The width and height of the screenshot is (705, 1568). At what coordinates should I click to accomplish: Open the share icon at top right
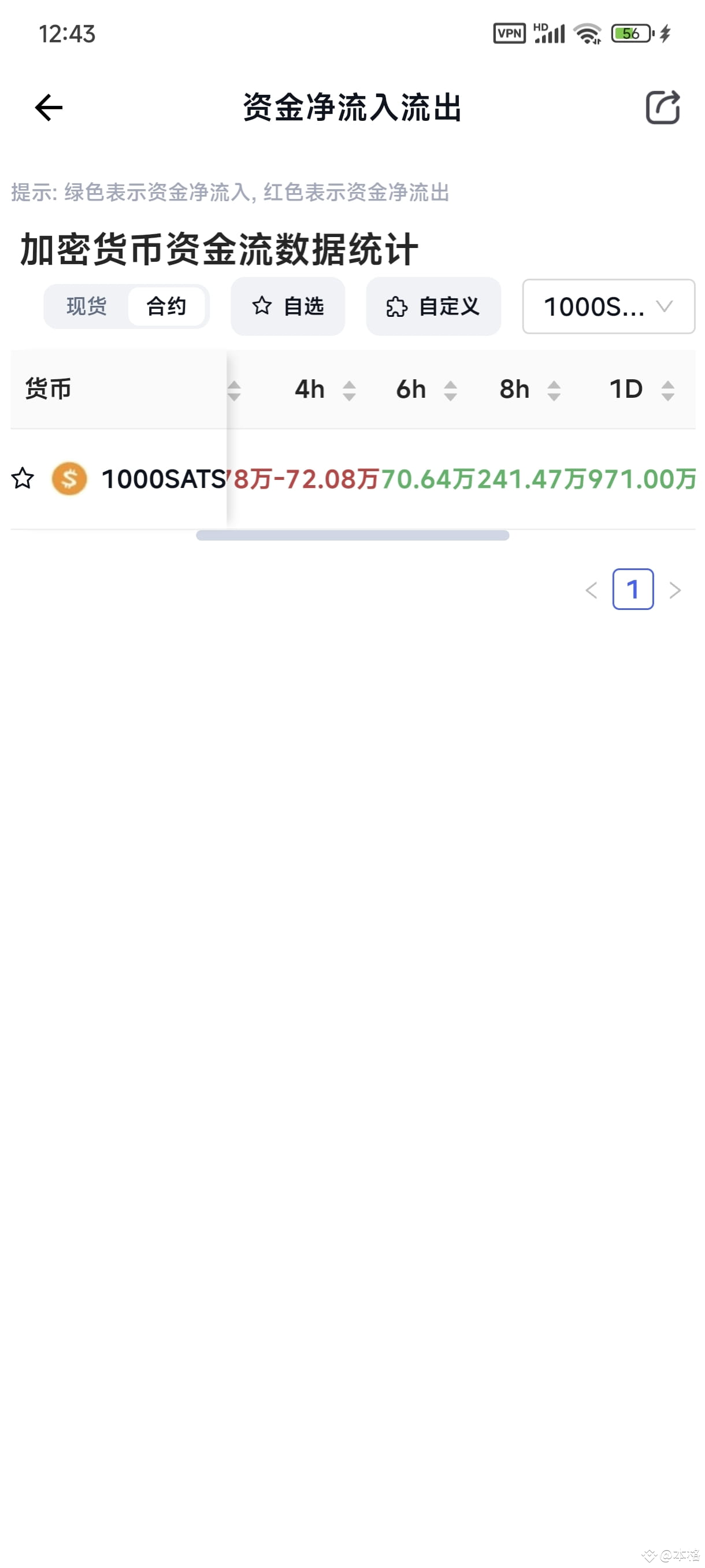pyautogui.click(x=663, y=107)
